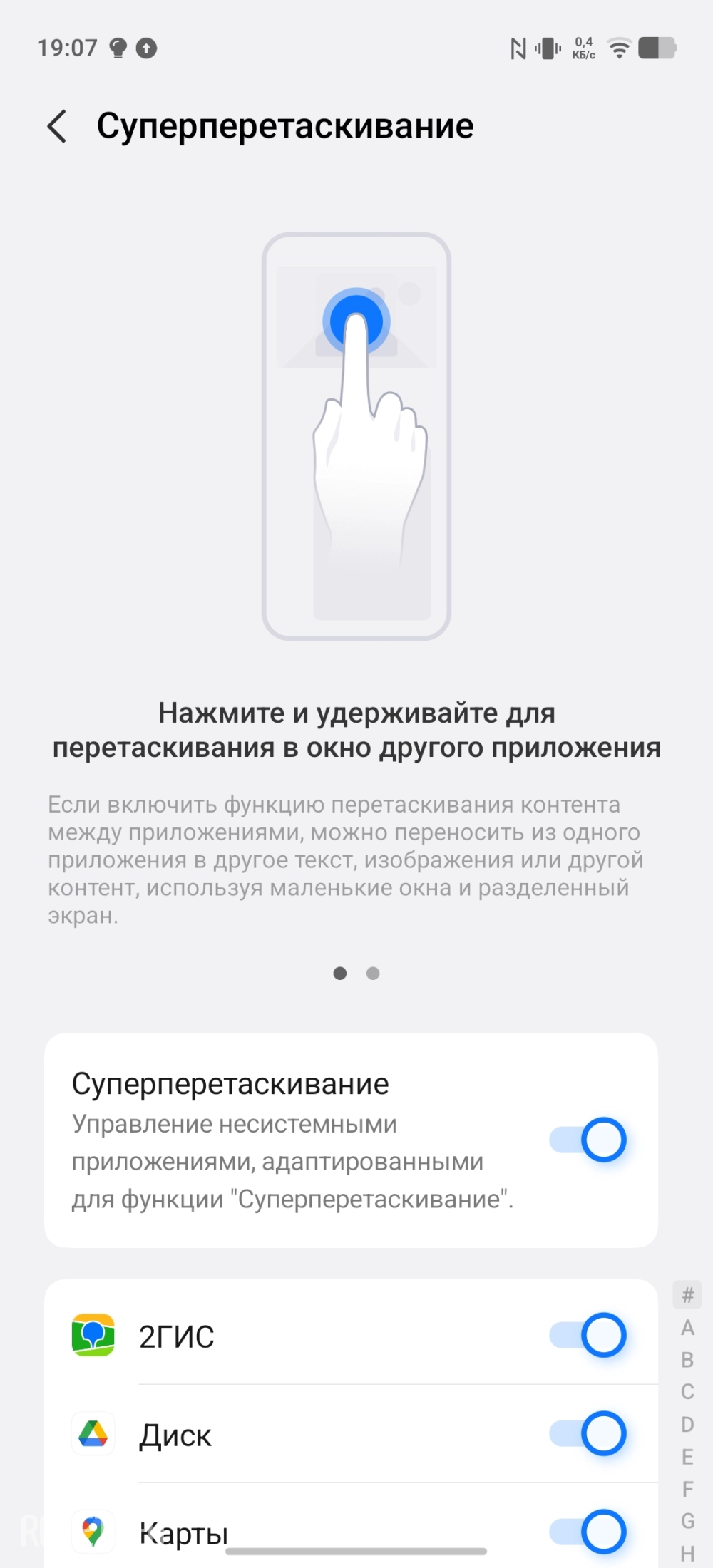
Task: Show the second tutorial page dot
Action: click(x=373, y=974)
